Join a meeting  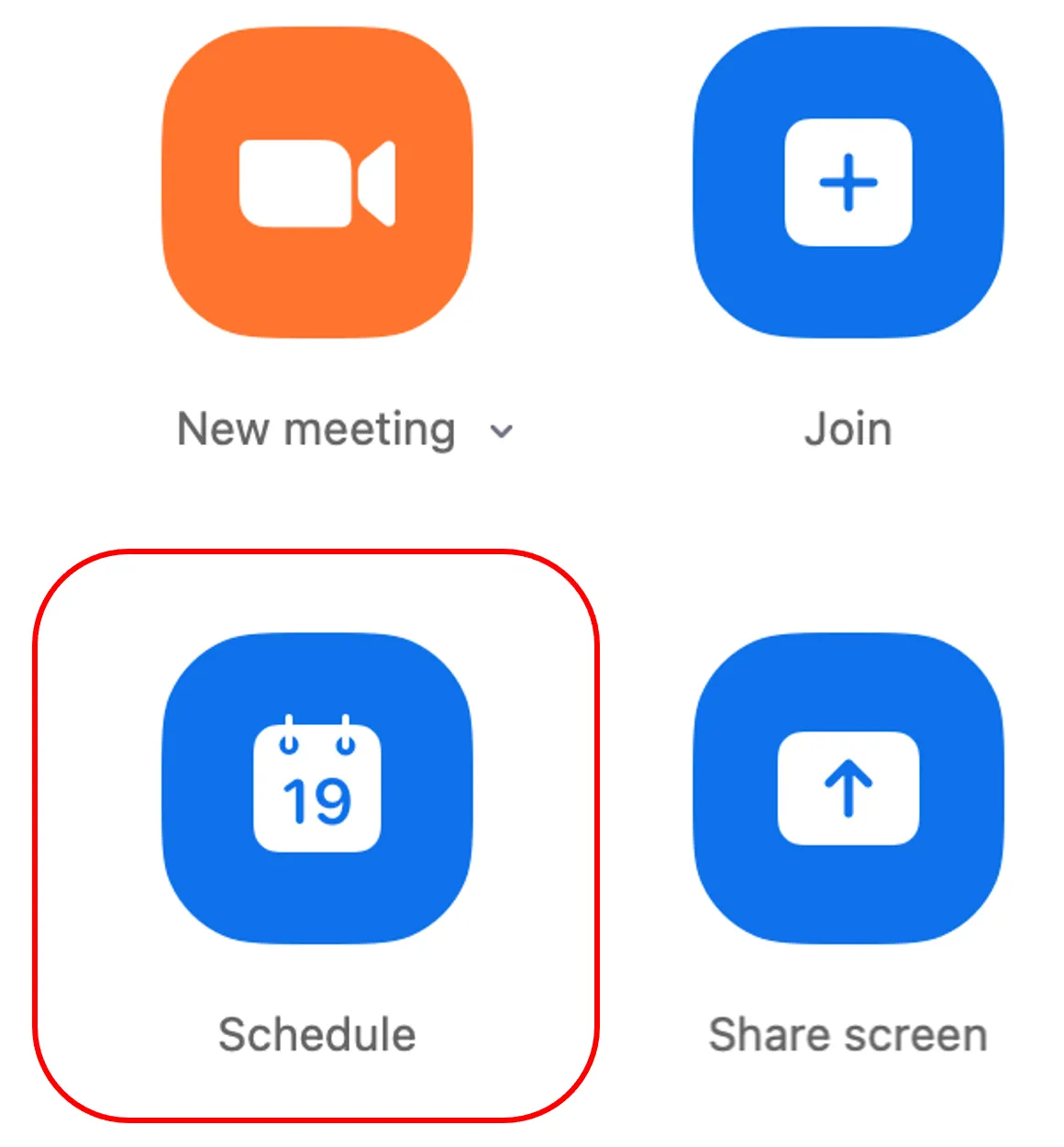pos(848,183)
